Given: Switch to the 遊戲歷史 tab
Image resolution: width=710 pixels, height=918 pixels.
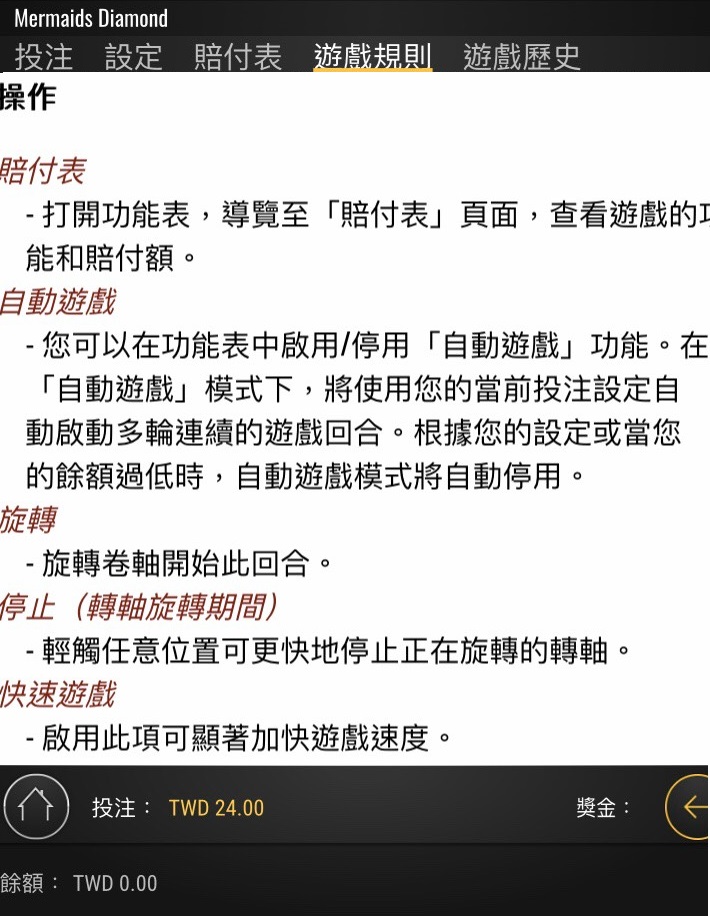Looking at the screenshot, I should coord(521,56).
